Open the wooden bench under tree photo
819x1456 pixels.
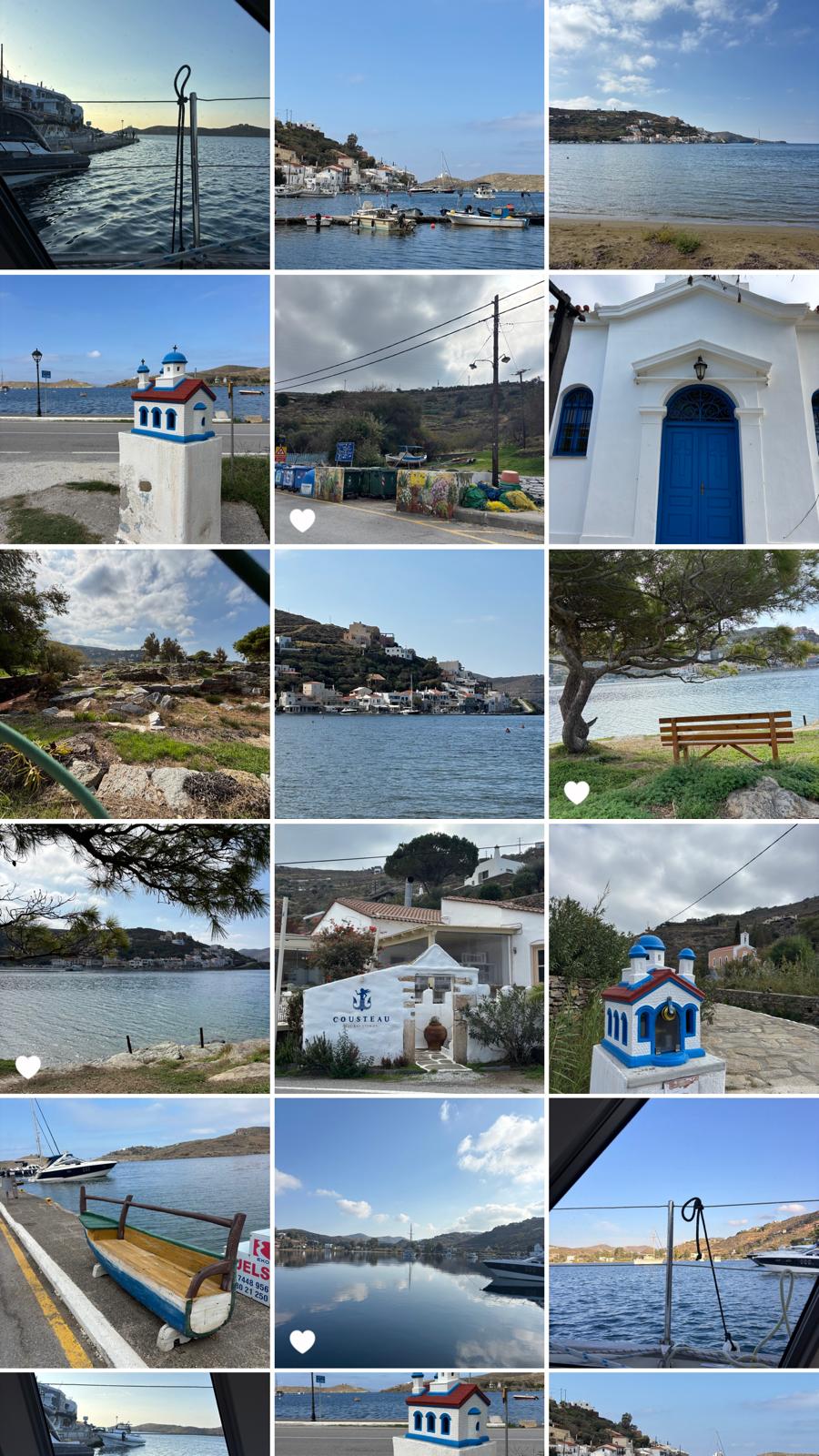(683, 683)
